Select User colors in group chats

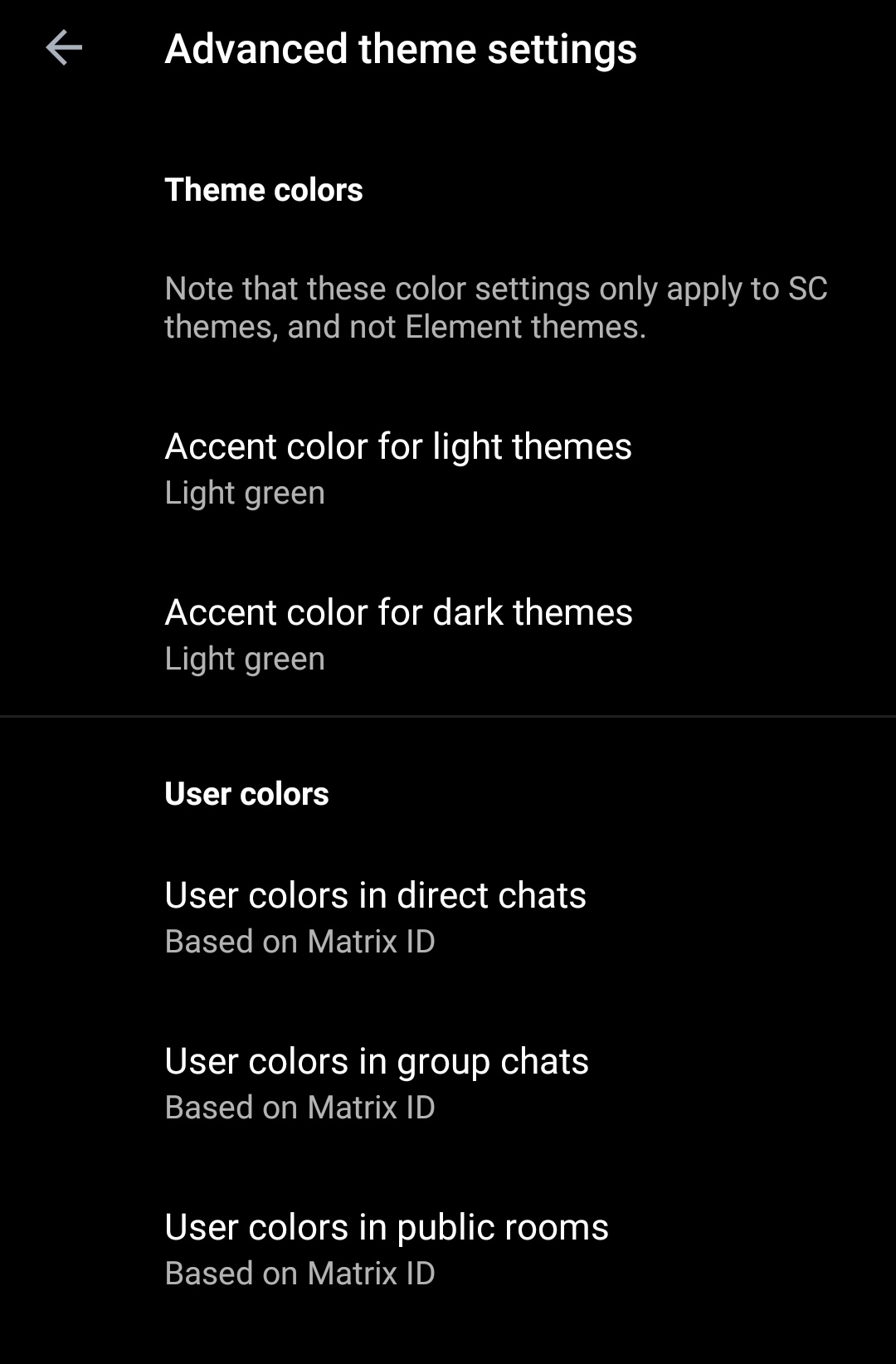[377, 1082]
